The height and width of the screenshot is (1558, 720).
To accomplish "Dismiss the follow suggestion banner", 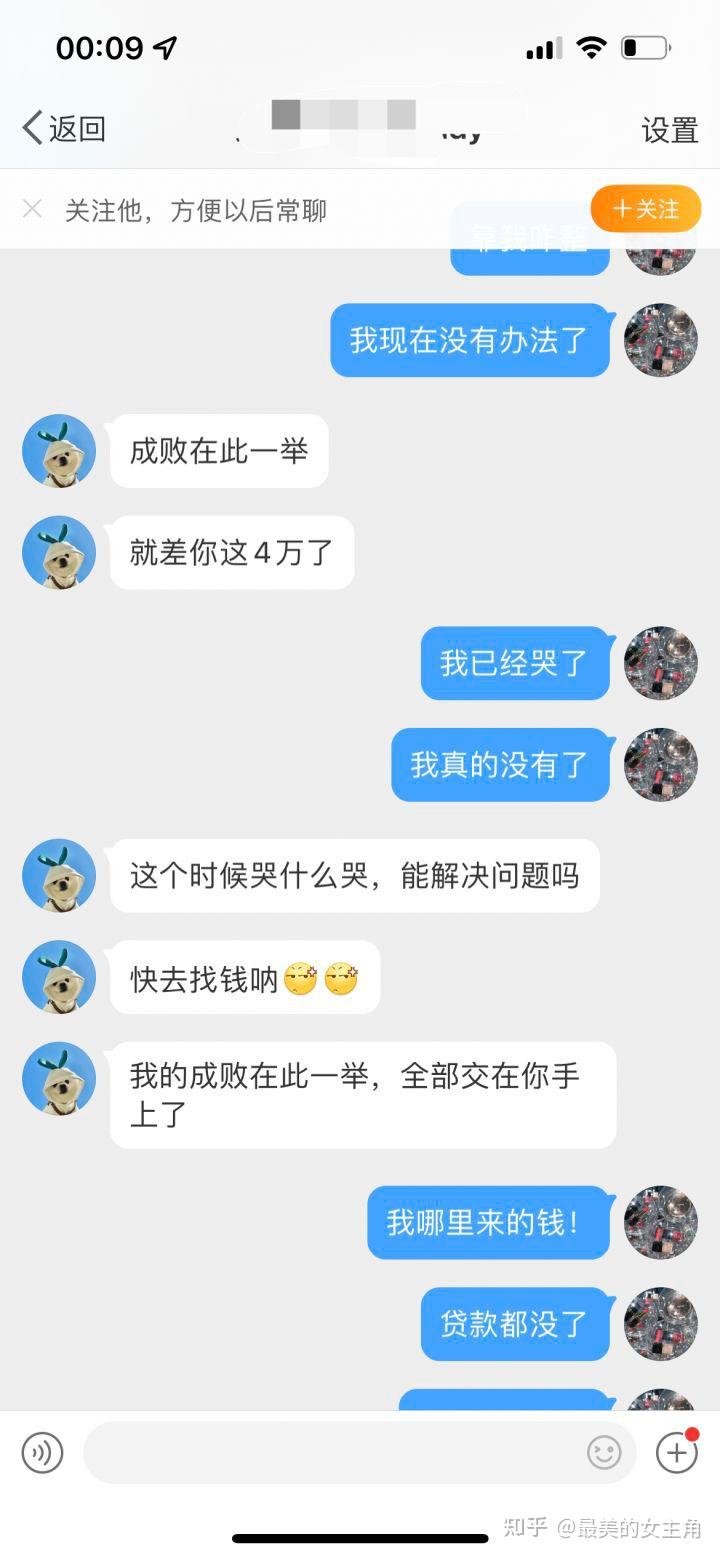I will [33, 209].
